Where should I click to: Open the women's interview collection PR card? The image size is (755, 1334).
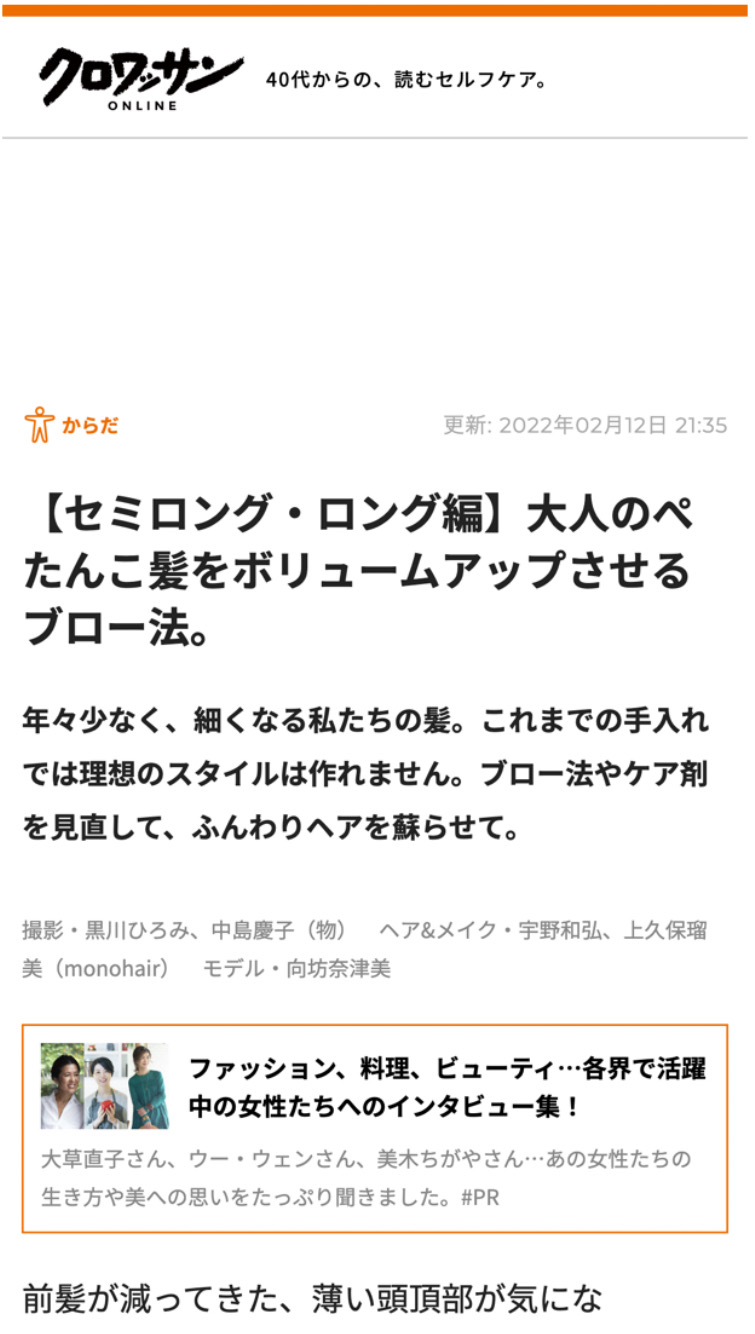pos(374,1128)
